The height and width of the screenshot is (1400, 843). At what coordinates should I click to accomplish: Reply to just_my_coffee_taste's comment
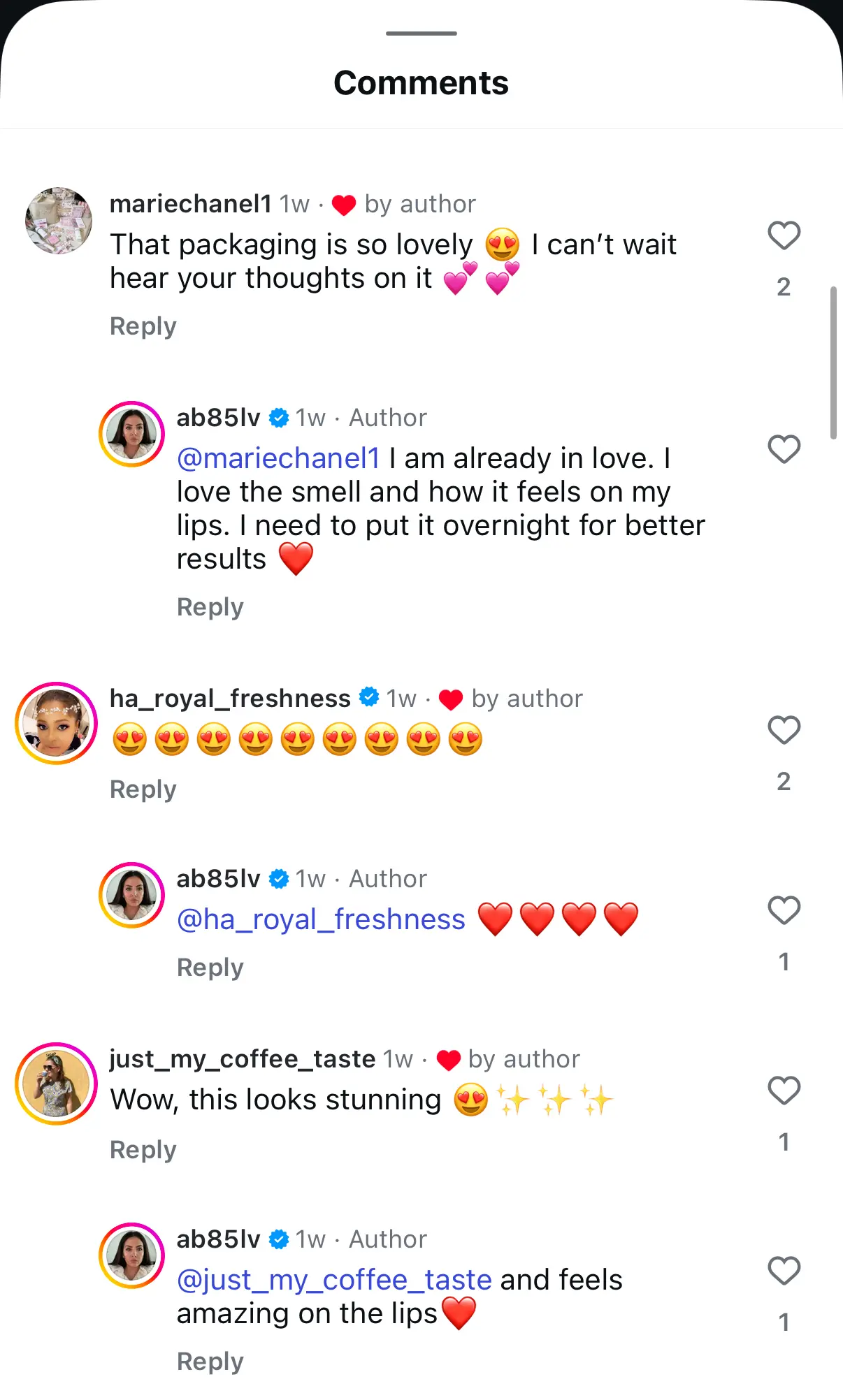(143, 1150)
